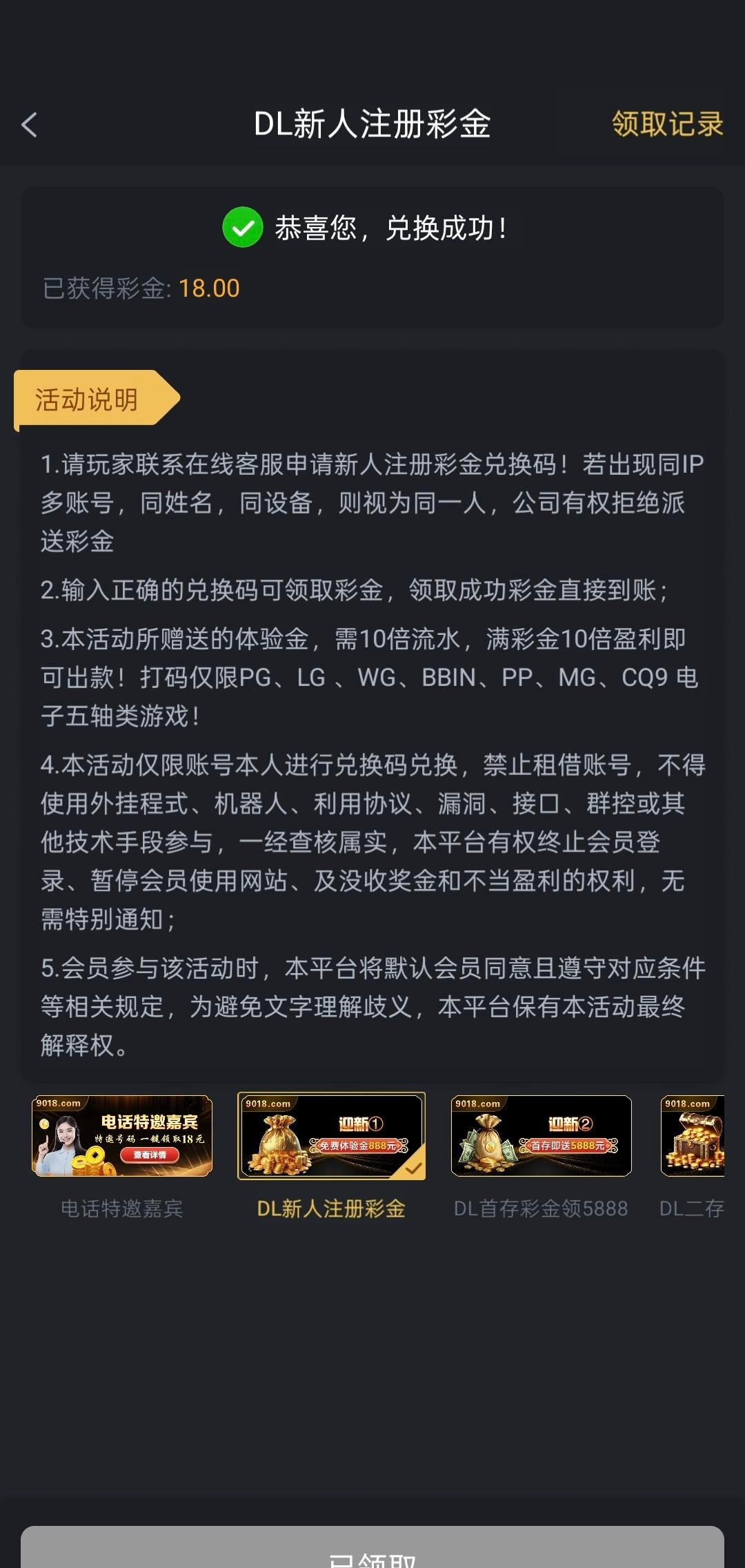This screenshot has height=1568, width=745.
Task: Open 领取记录 claim records
Action: pyautogui.click(x=666, y=125)
